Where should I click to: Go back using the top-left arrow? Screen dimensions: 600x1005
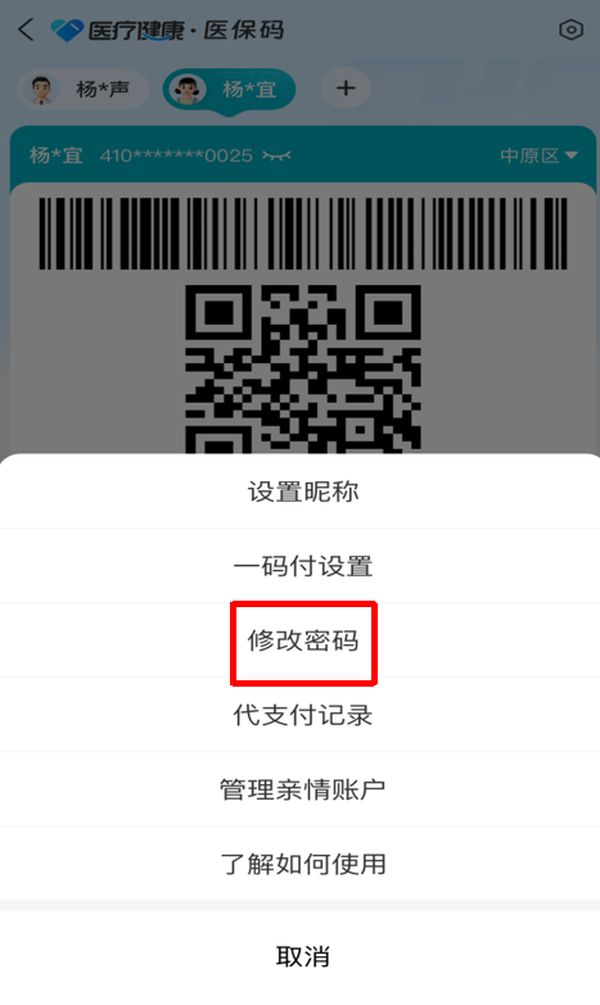[x=26, y=30]
